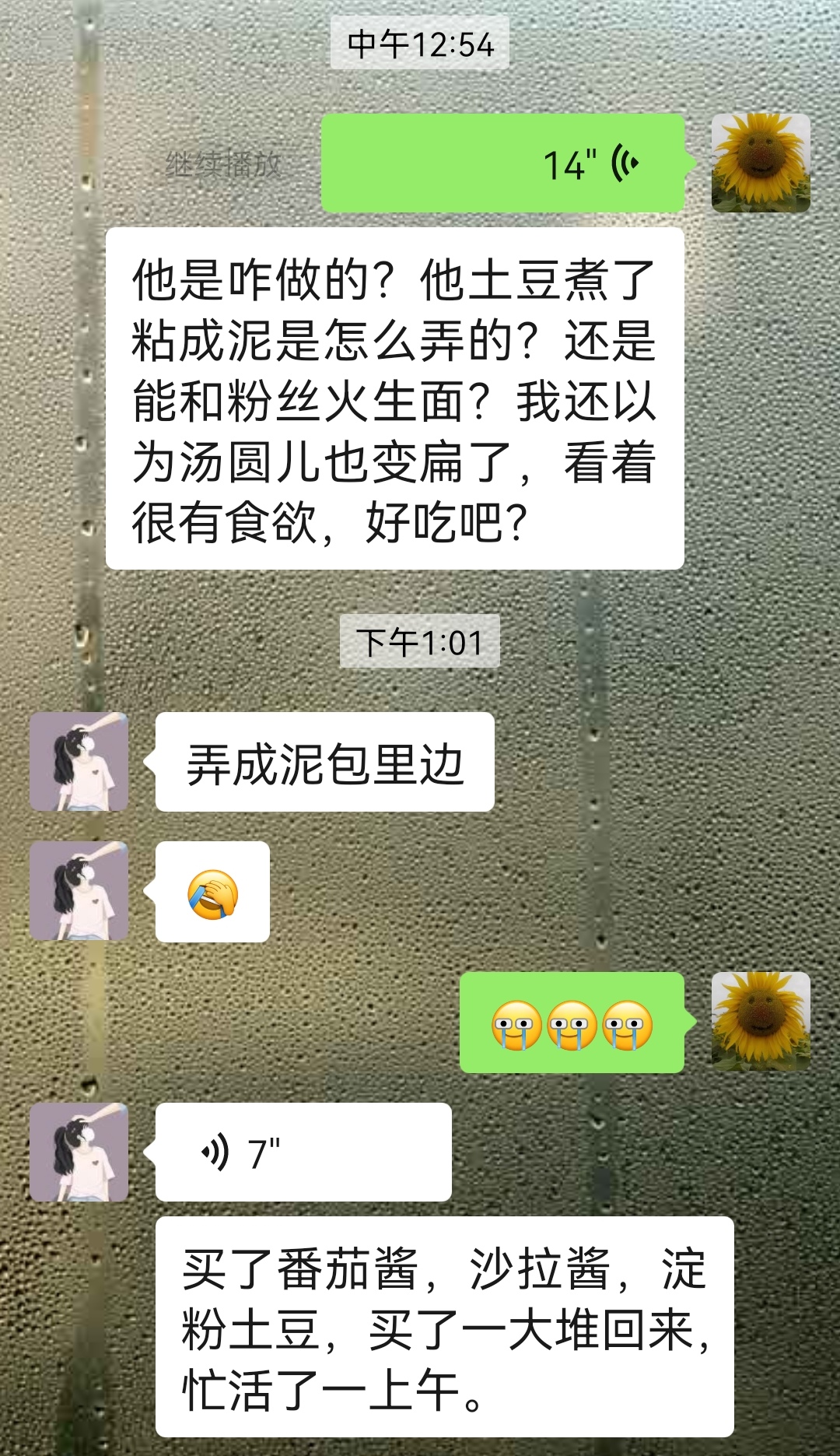The image size is (840, 1456).
Task: Tap the sound wave icon on the green voice bubble
Action: coord(622,162)
